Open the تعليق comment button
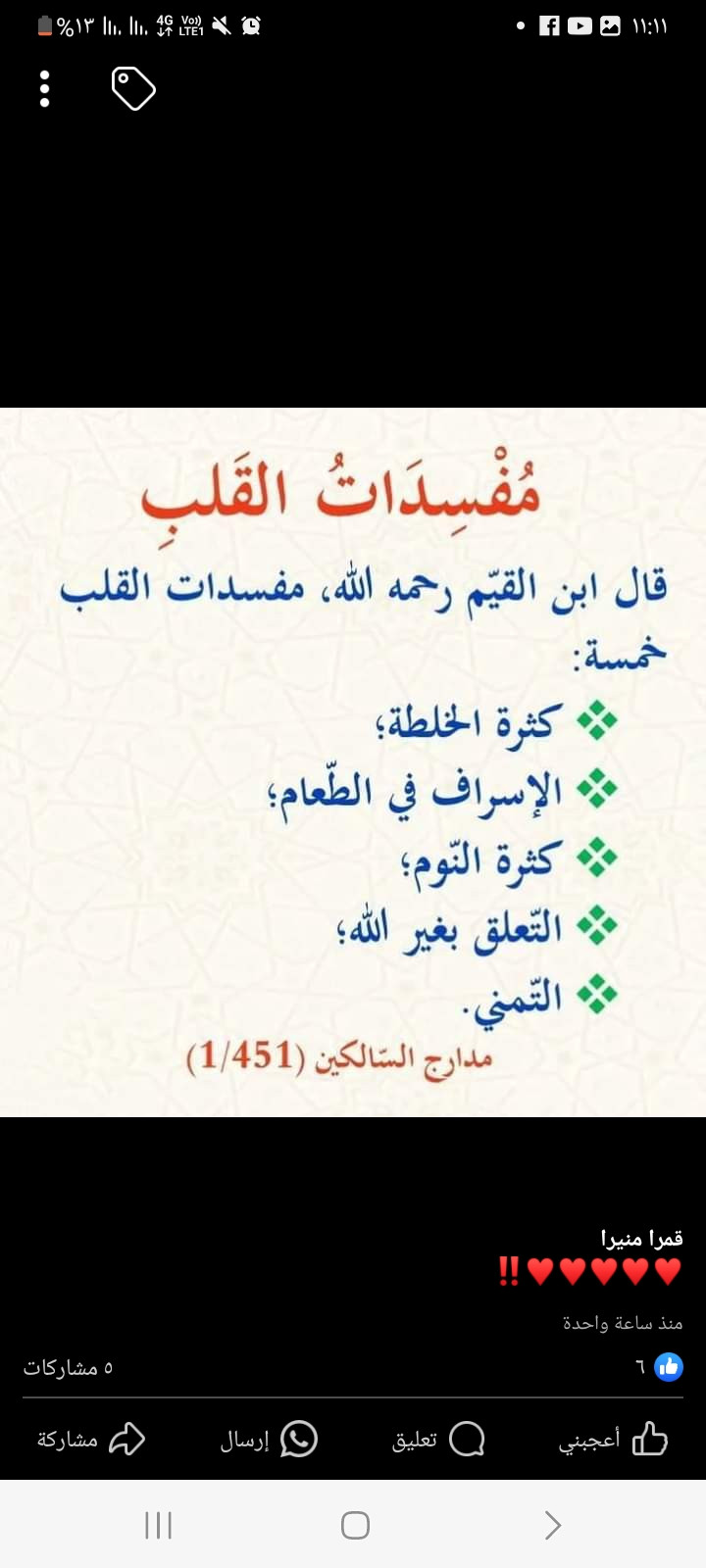Viewport: 706px width, 1568px height. (x=438, y=1440)
